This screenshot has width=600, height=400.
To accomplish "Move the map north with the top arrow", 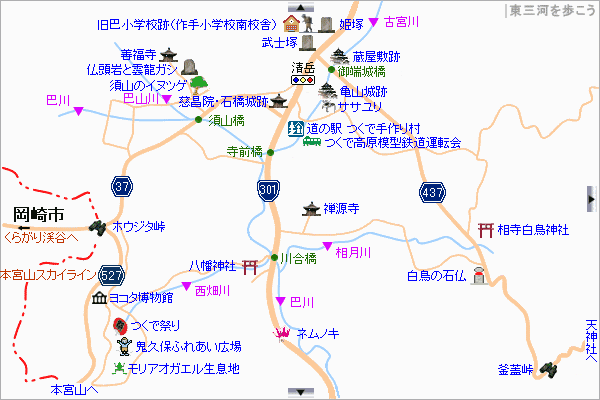I will click(x=294, y=8).
